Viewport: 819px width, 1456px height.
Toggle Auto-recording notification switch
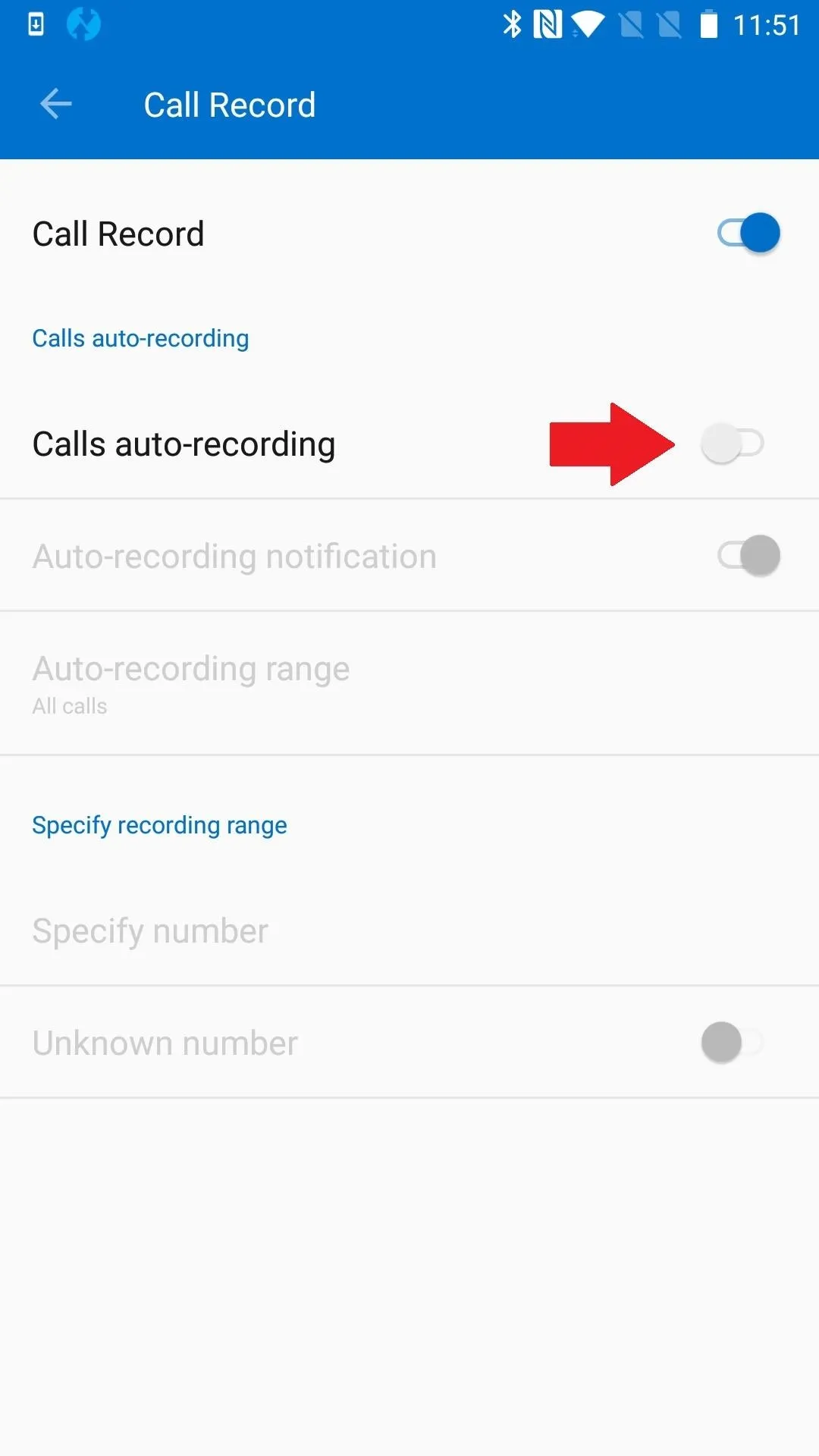pos(748,556)
